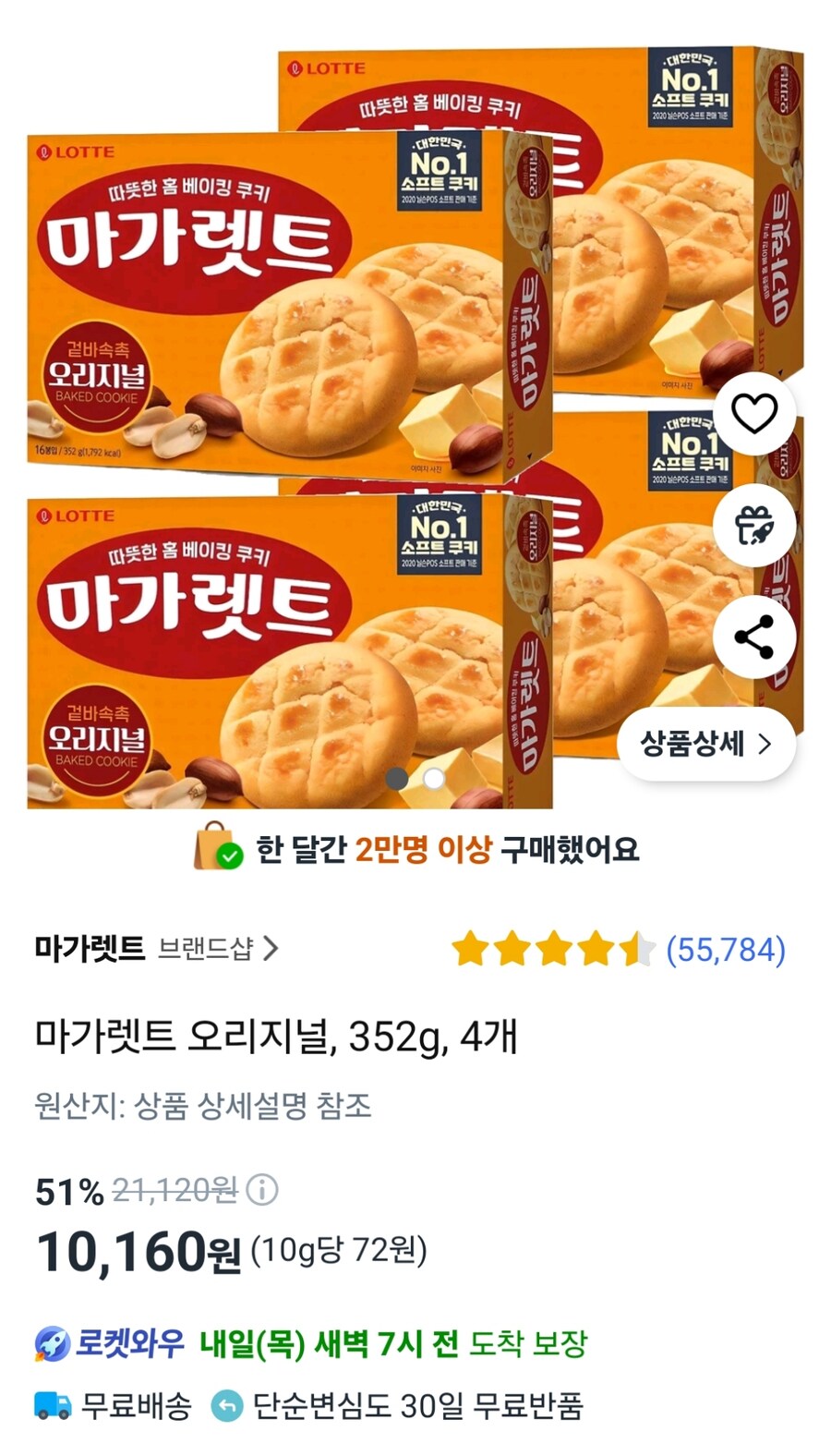The height and width of the screenshot is (1456, 831).
Task: Share this product using share icon
Action: click(753, 636)
